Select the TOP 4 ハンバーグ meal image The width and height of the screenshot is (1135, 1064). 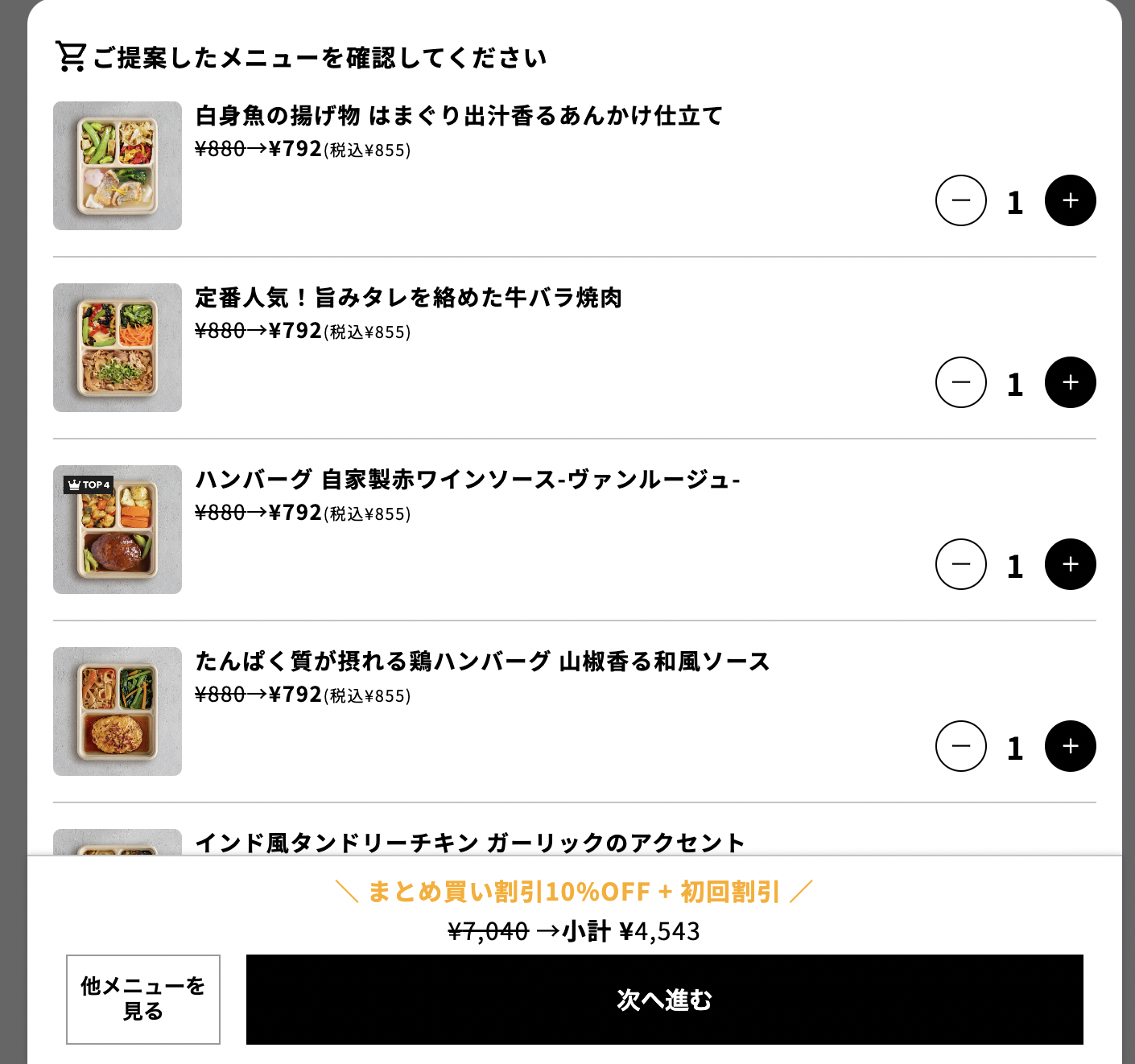tap(118, 530)
